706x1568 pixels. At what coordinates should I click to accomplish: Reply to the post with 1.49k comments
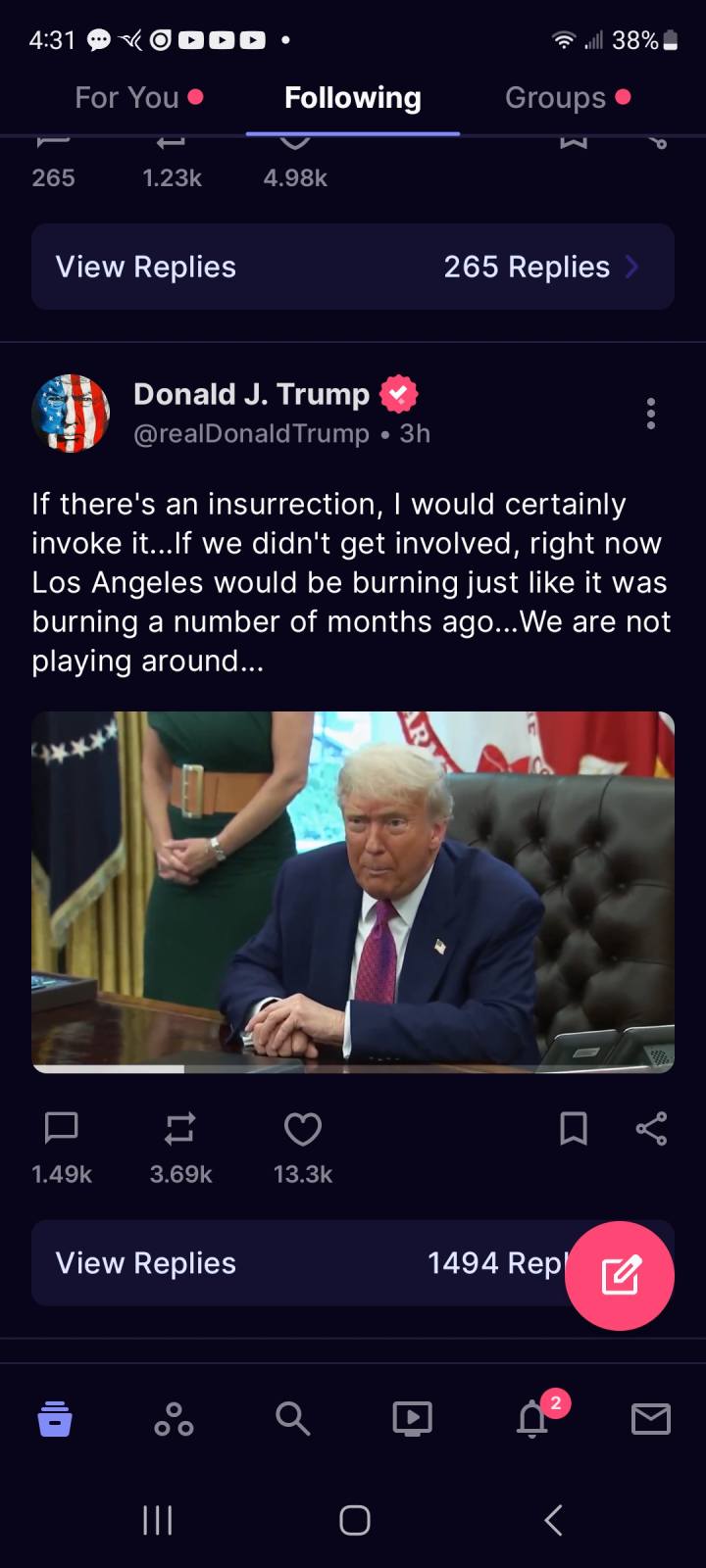(x=62, y=1128)
